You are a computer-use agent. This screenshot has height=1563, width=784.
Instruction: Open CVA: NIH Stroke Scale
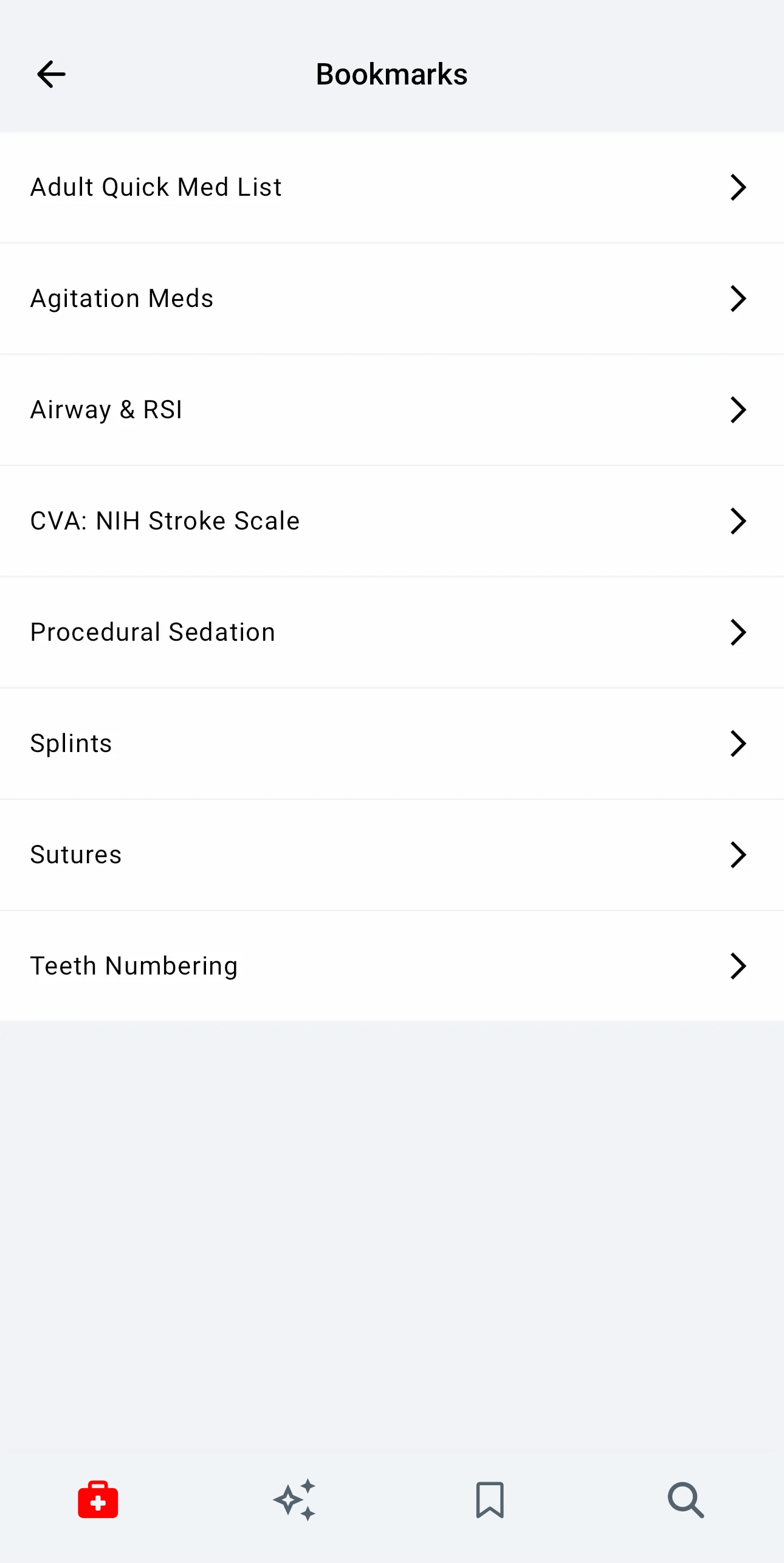tap(391, 521)
